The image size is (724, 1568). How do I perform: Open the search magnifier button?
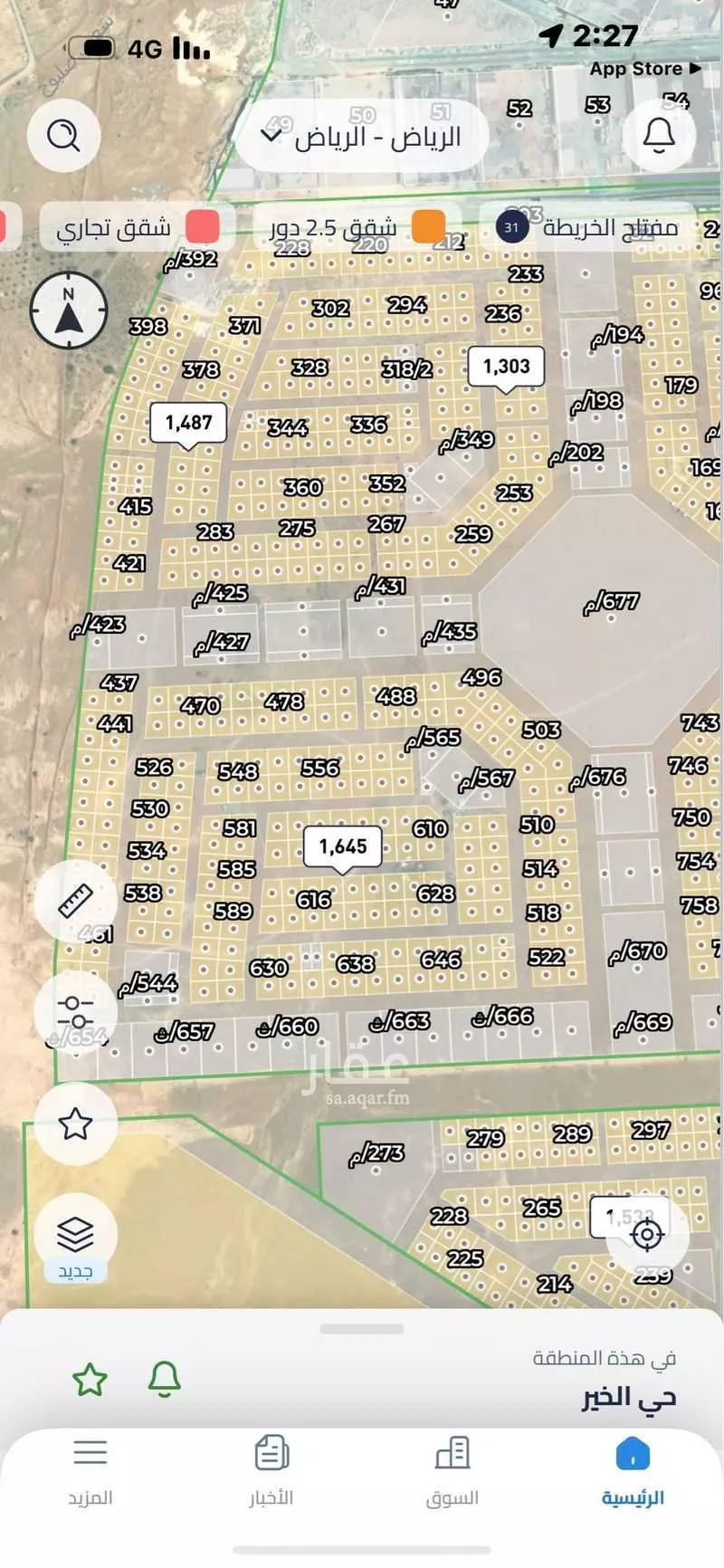pos(63,136)
